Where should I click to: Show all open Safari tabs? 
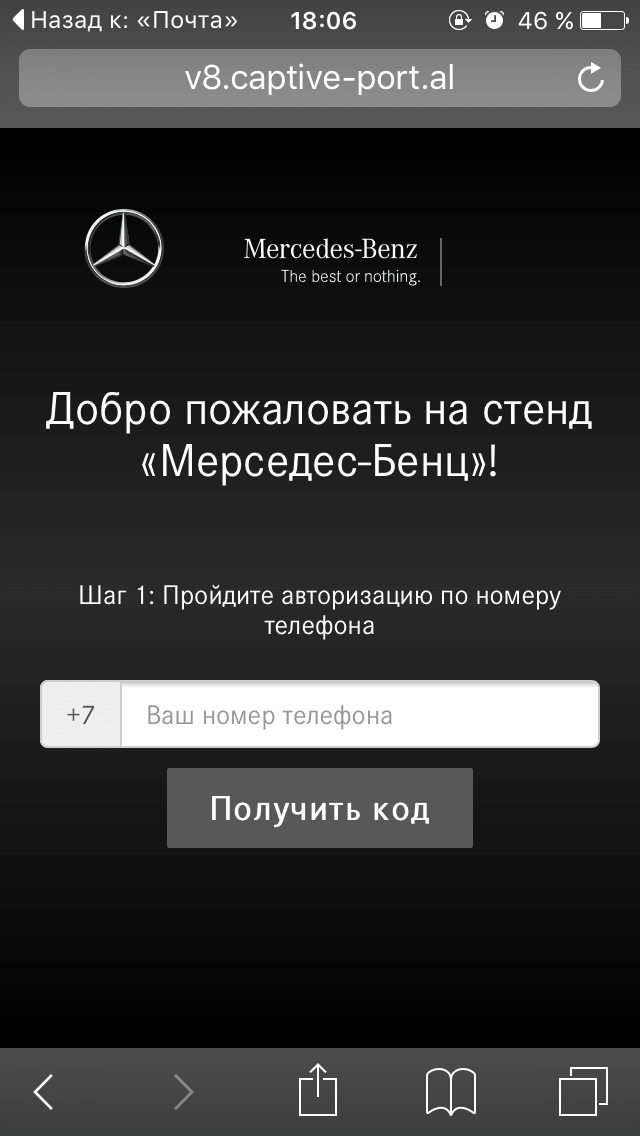tap(583, 1090)
